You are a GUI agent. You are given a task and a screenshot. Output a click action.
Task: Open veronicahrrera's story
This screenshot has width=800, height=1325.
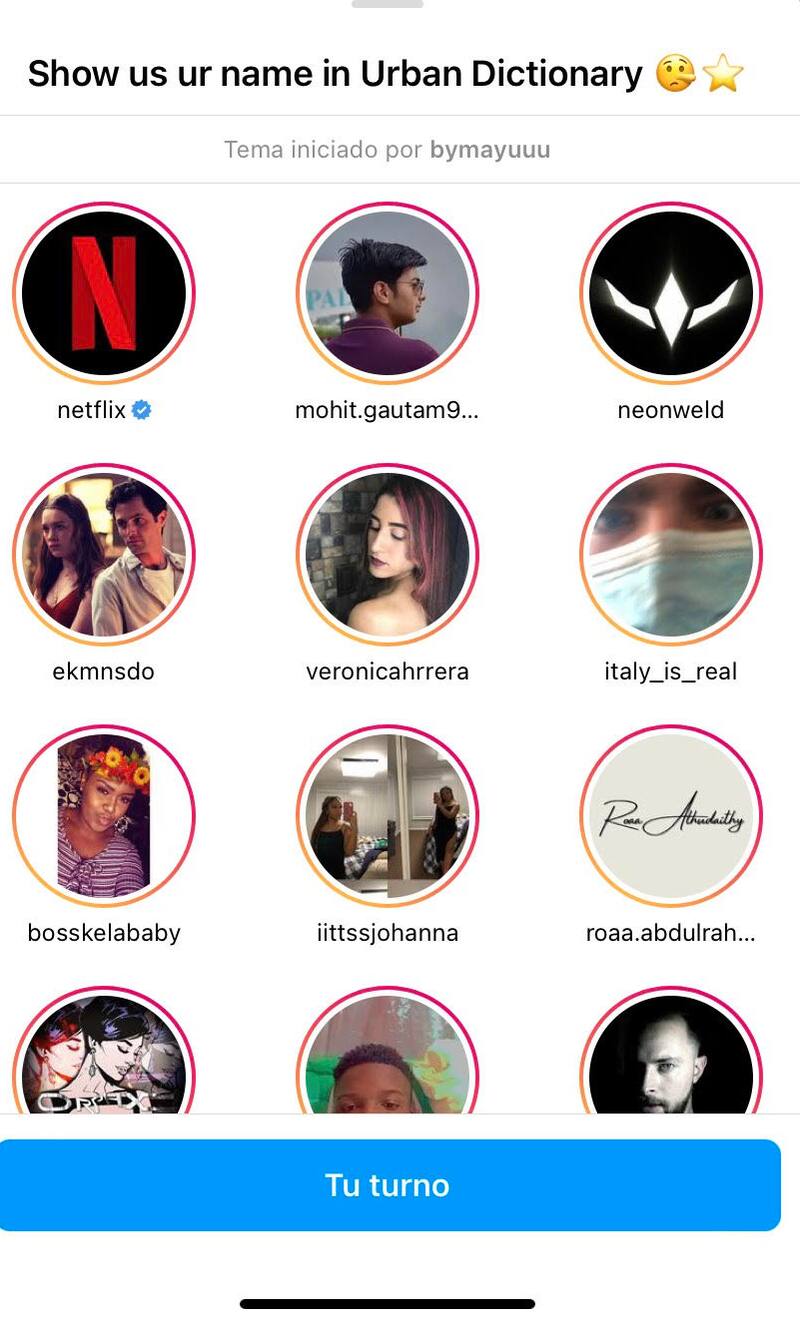coord(387,554)
